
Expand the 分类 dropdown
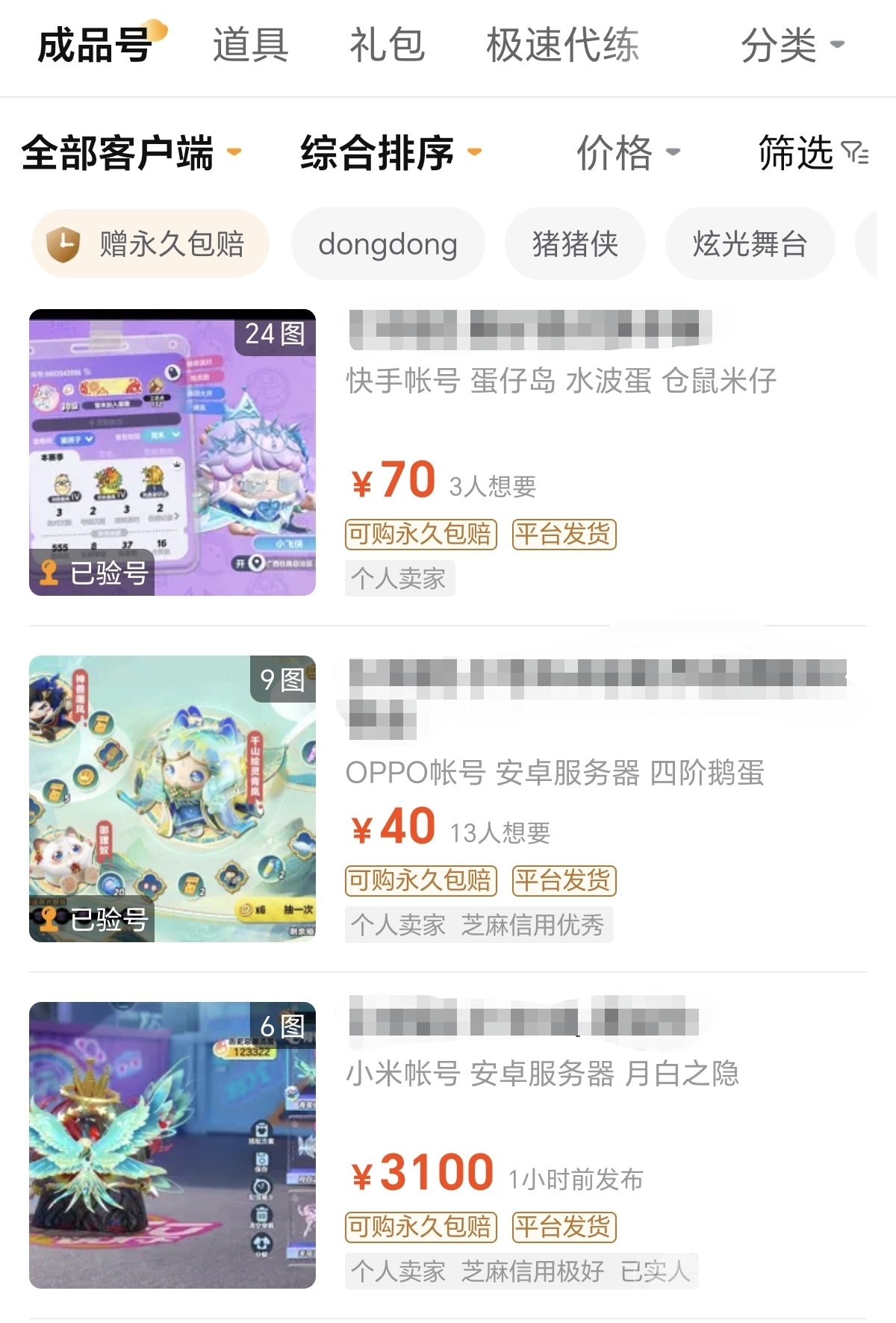791,45
